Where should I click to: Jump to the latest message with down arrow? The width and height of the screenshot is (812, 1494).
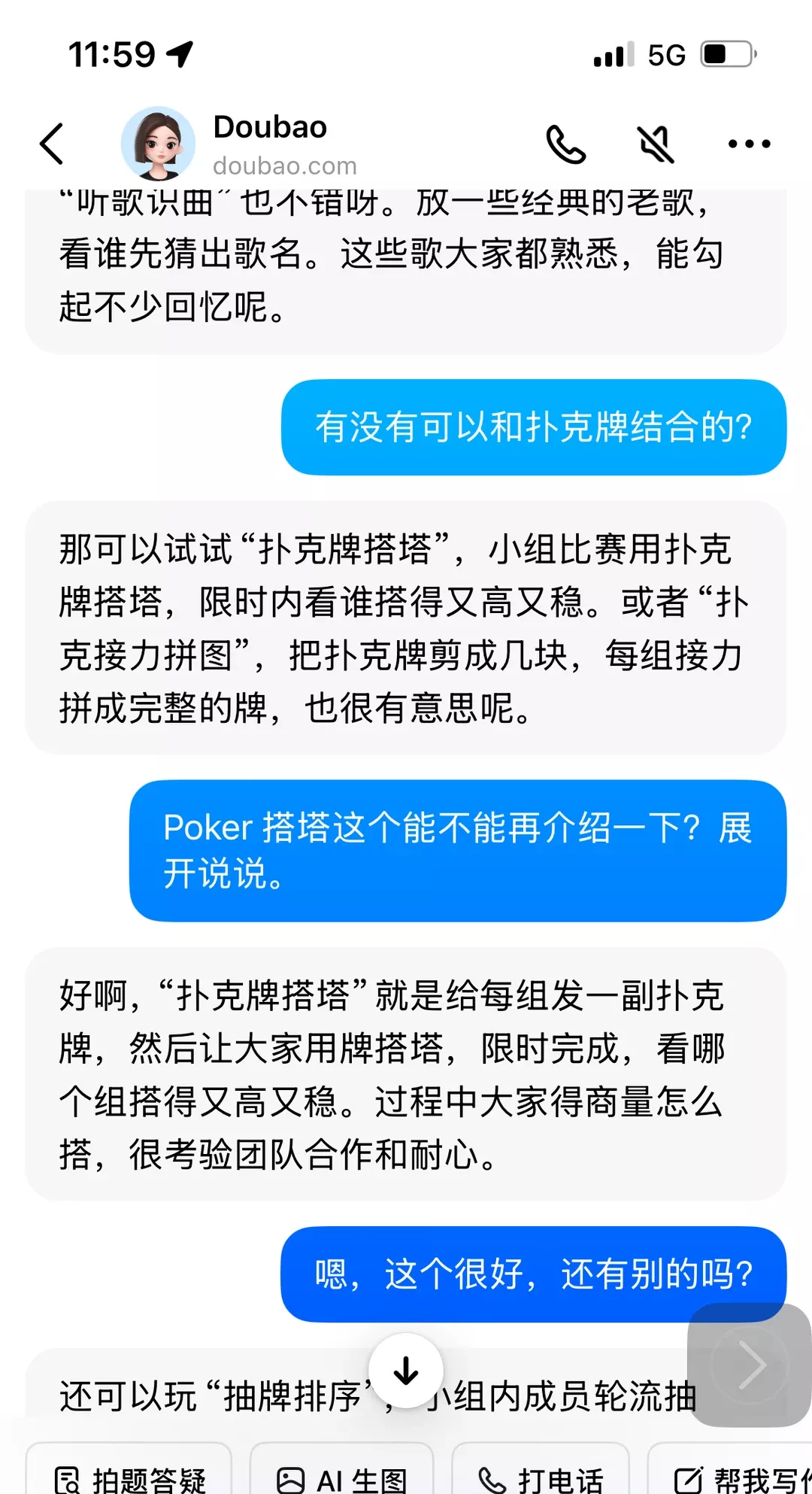click(406, 1371)
